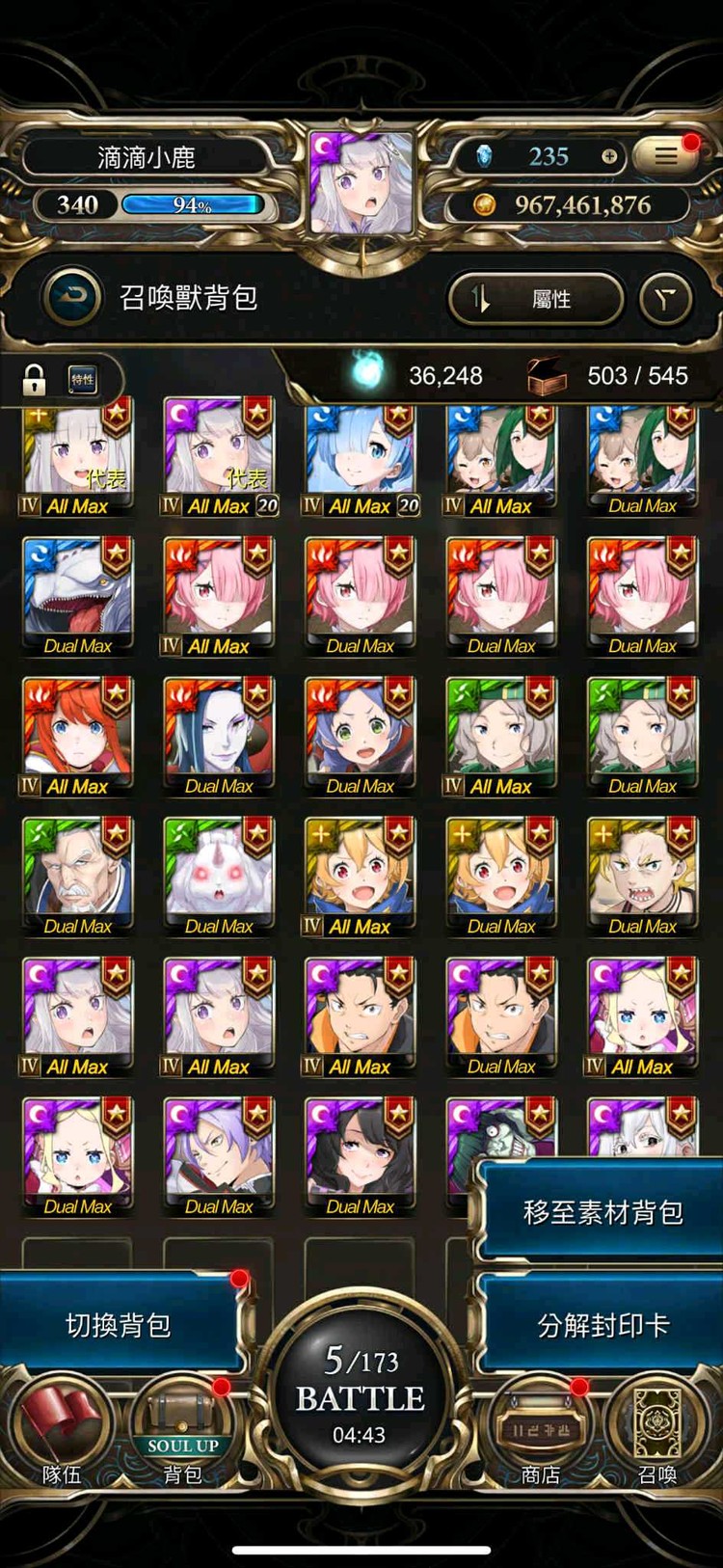Image resolution: width=723 pixels, height=1568 pixels.
Task: Select the blue shark Dual Max card
Action: point(77,595)
